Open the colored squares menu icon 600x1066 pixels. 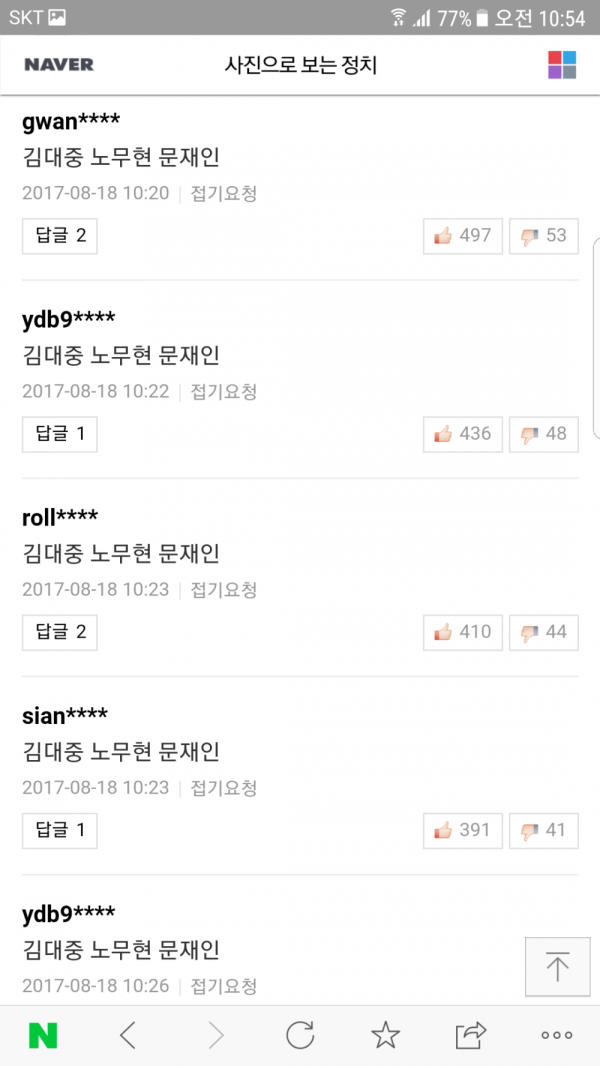562,65
